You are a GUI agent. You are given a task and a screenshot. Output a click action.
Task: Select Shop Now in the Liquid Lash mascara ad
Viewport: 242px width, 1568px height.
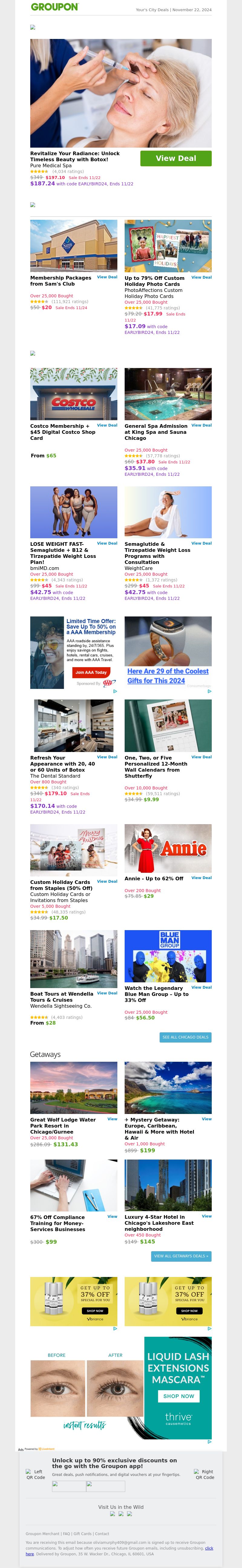(178, 1396)
